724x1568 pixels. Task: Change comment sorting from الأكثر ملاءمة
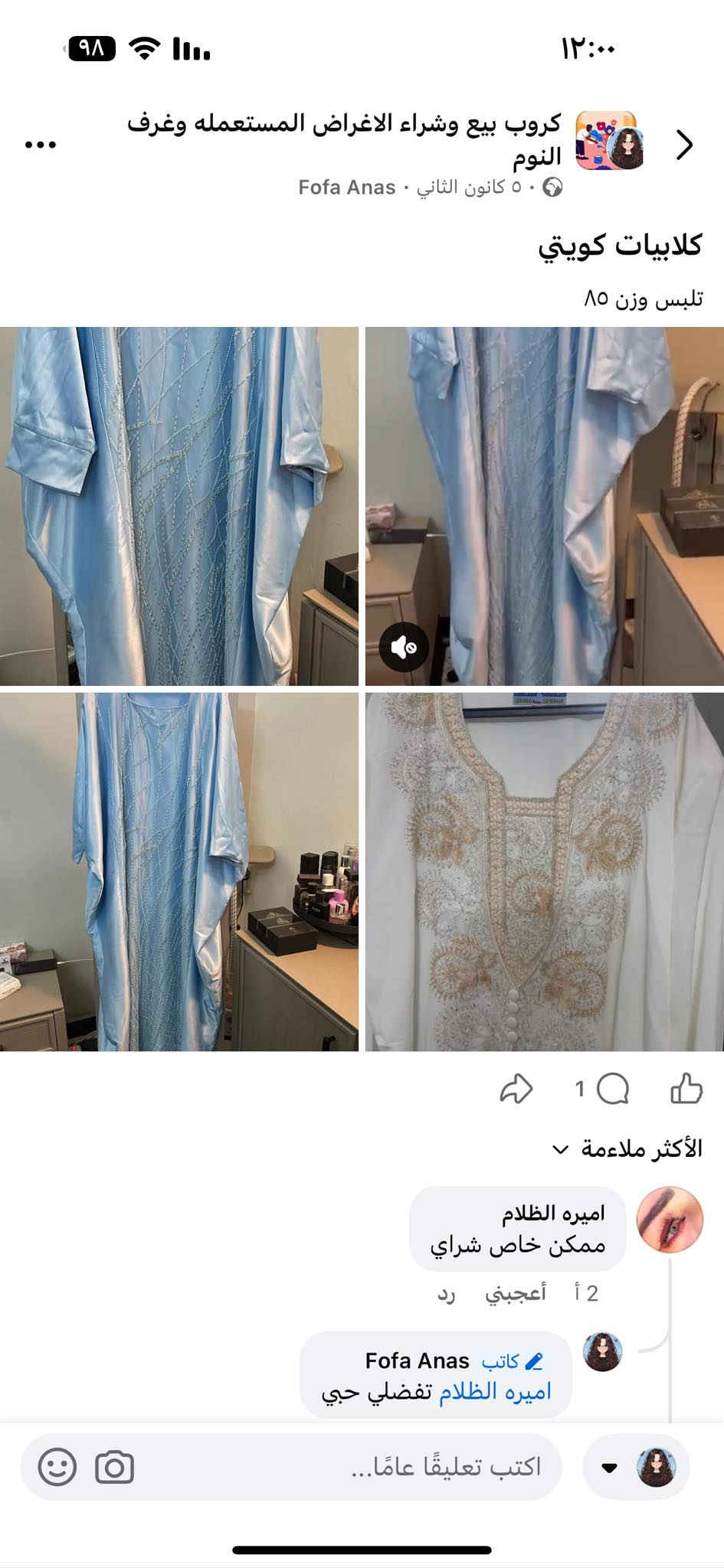pyautogui.click(x=627, y=1149)
